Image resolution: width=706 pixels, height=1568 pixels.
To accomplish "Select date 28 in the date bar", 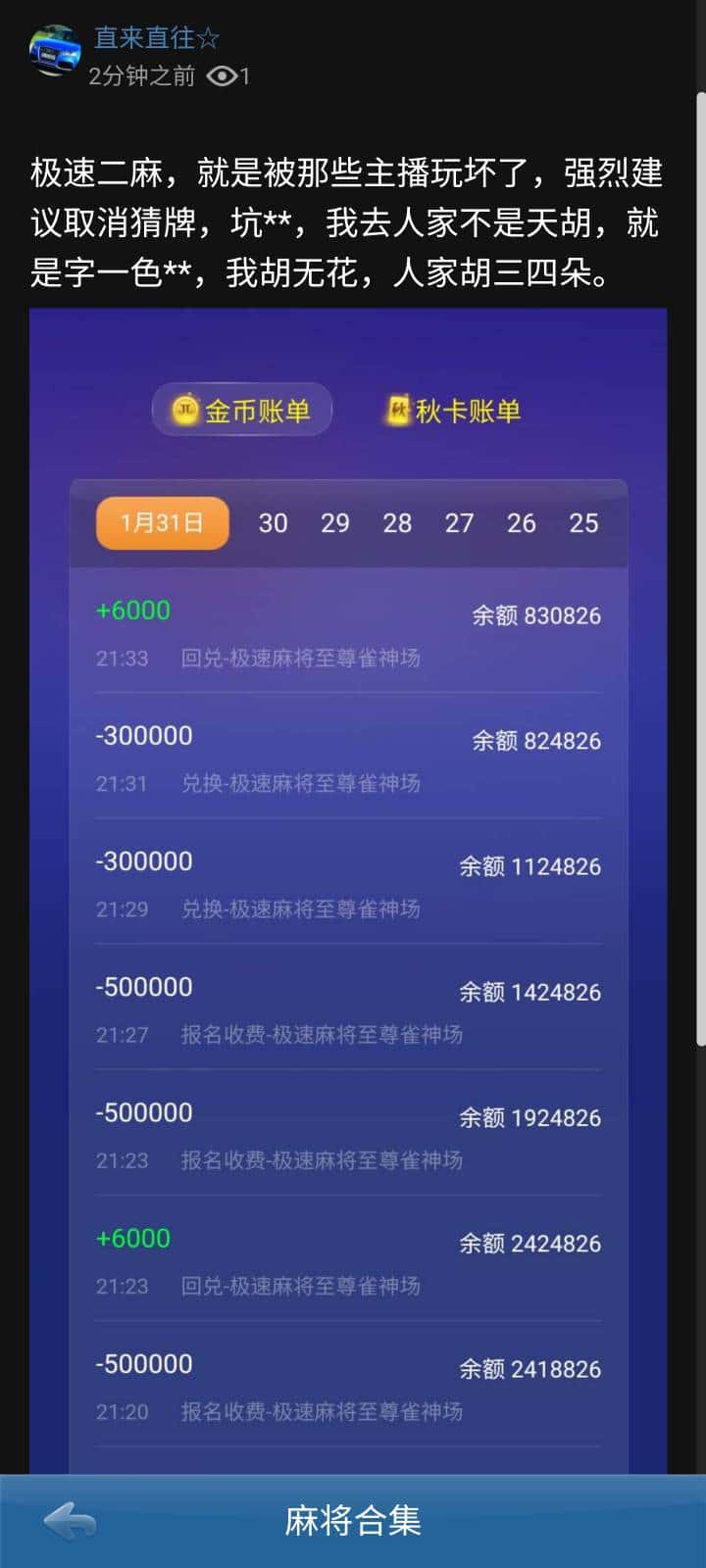I will [397, 523].
